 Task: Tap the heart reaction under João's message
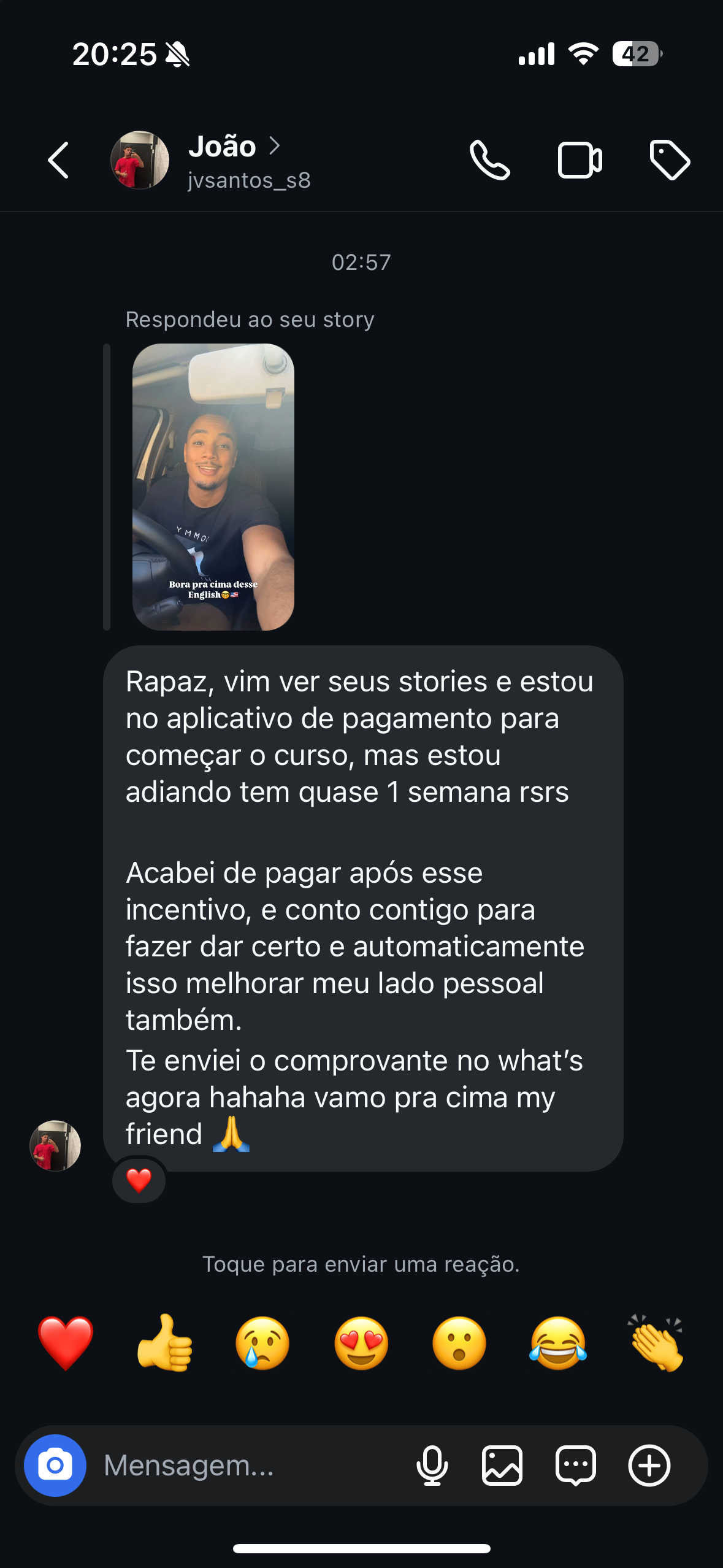click(139, 1180)
